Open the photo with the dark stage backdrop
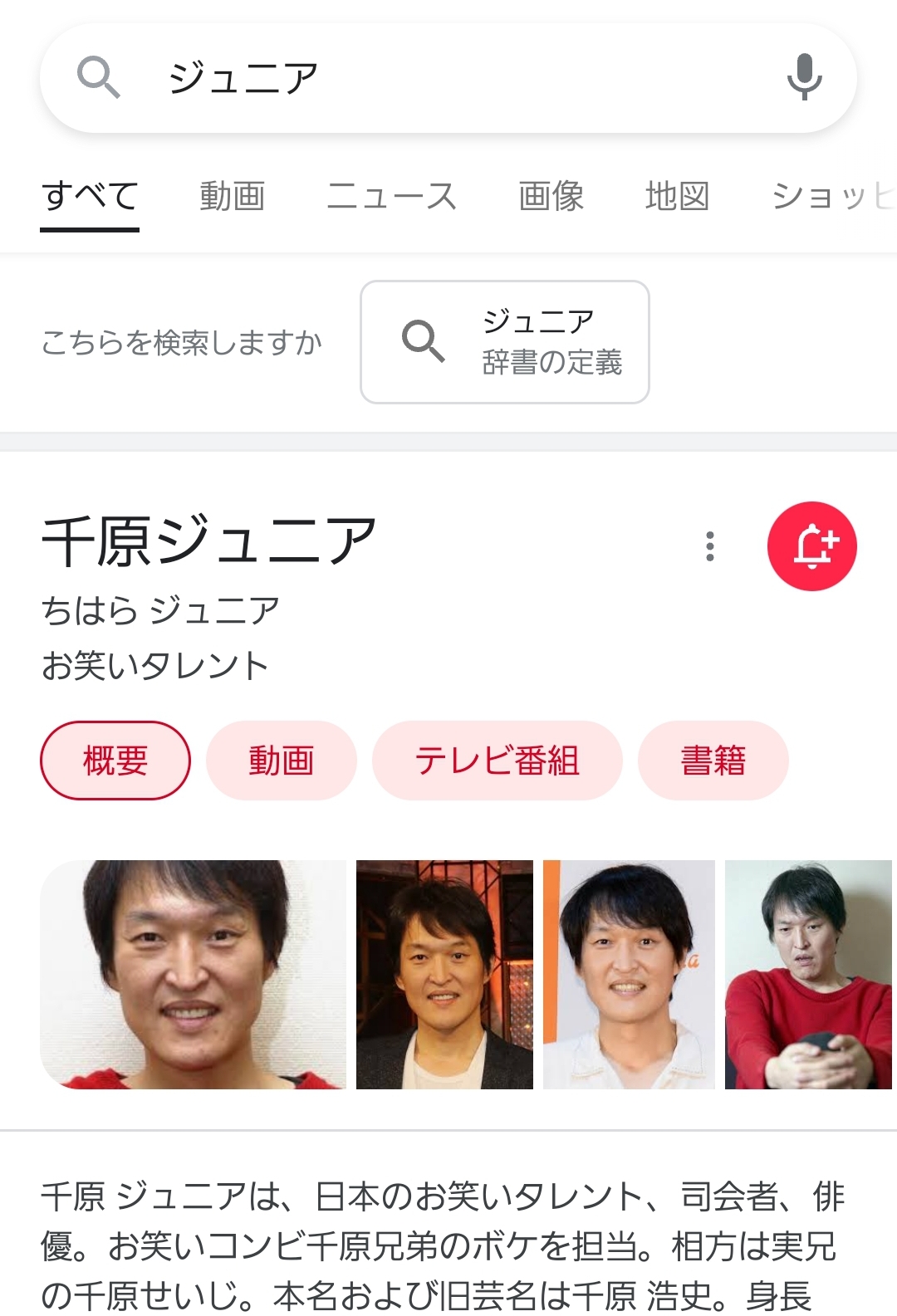This screenshot has width=897, height=1316. point(444,974)
